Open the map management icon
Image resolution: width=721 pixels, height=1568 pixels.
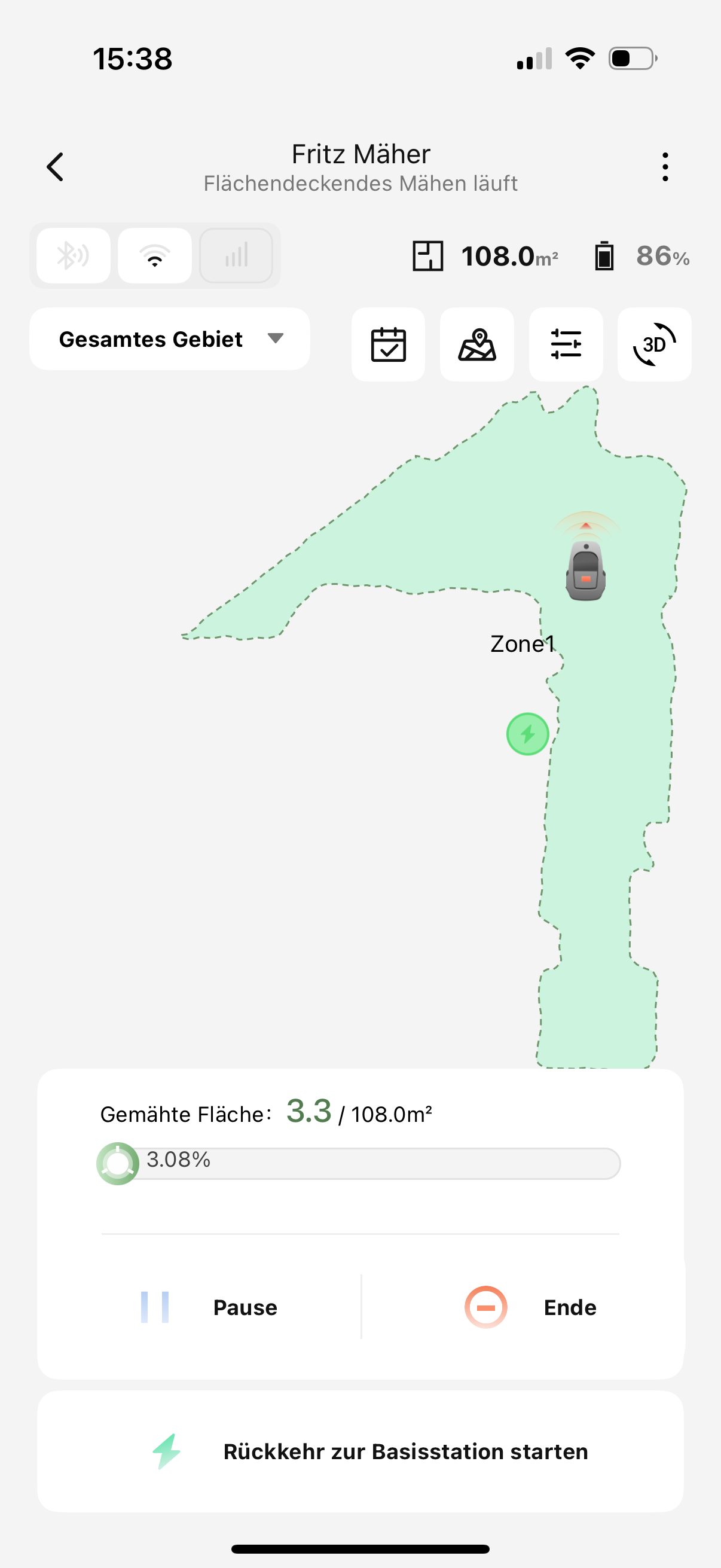coord(477,344)
